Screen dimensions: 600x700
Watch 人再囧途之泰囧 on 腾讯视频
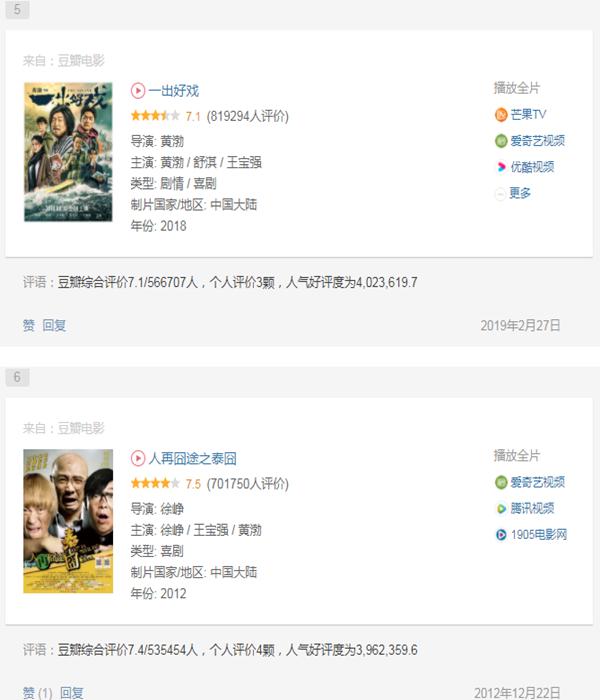coord(531,508)
